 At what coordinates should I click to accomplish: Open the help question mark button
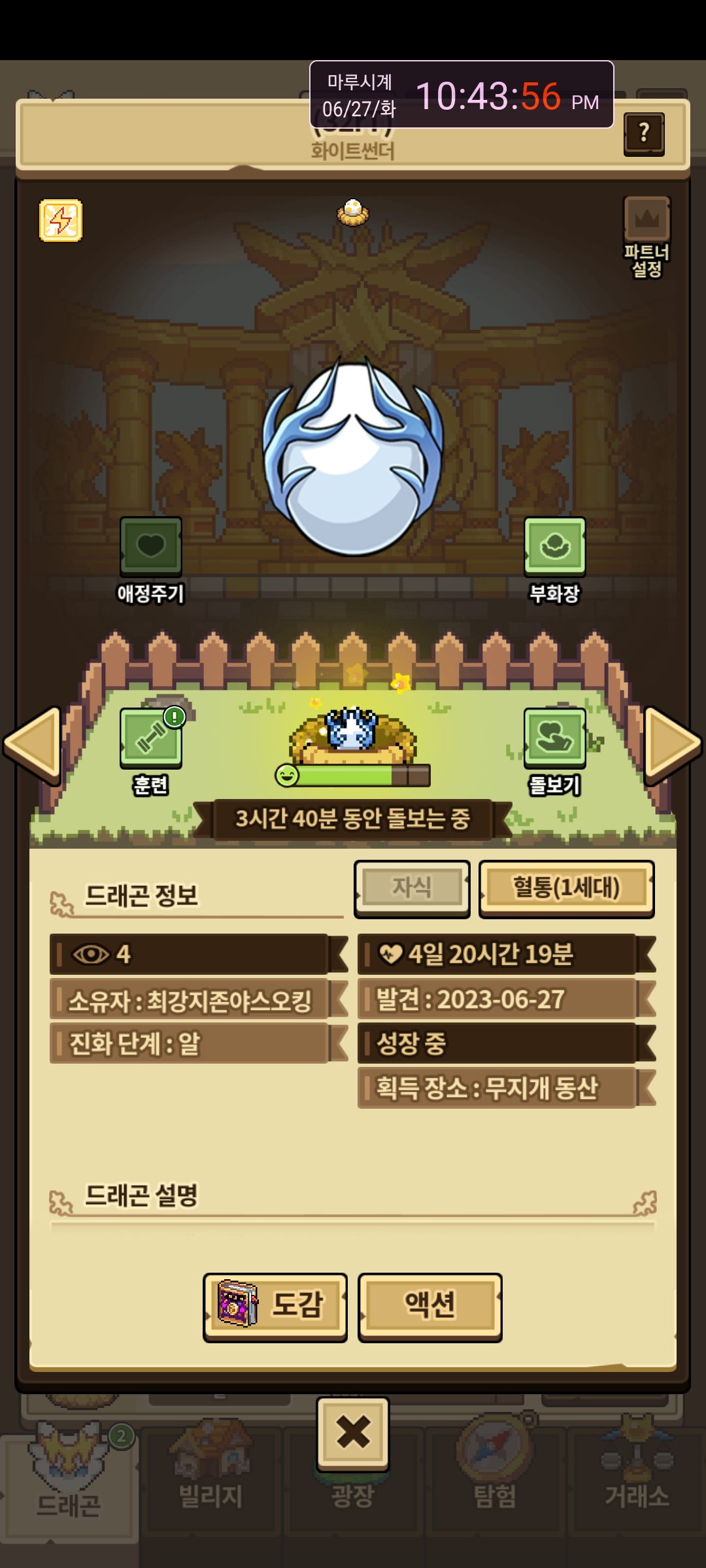(644, 134)
